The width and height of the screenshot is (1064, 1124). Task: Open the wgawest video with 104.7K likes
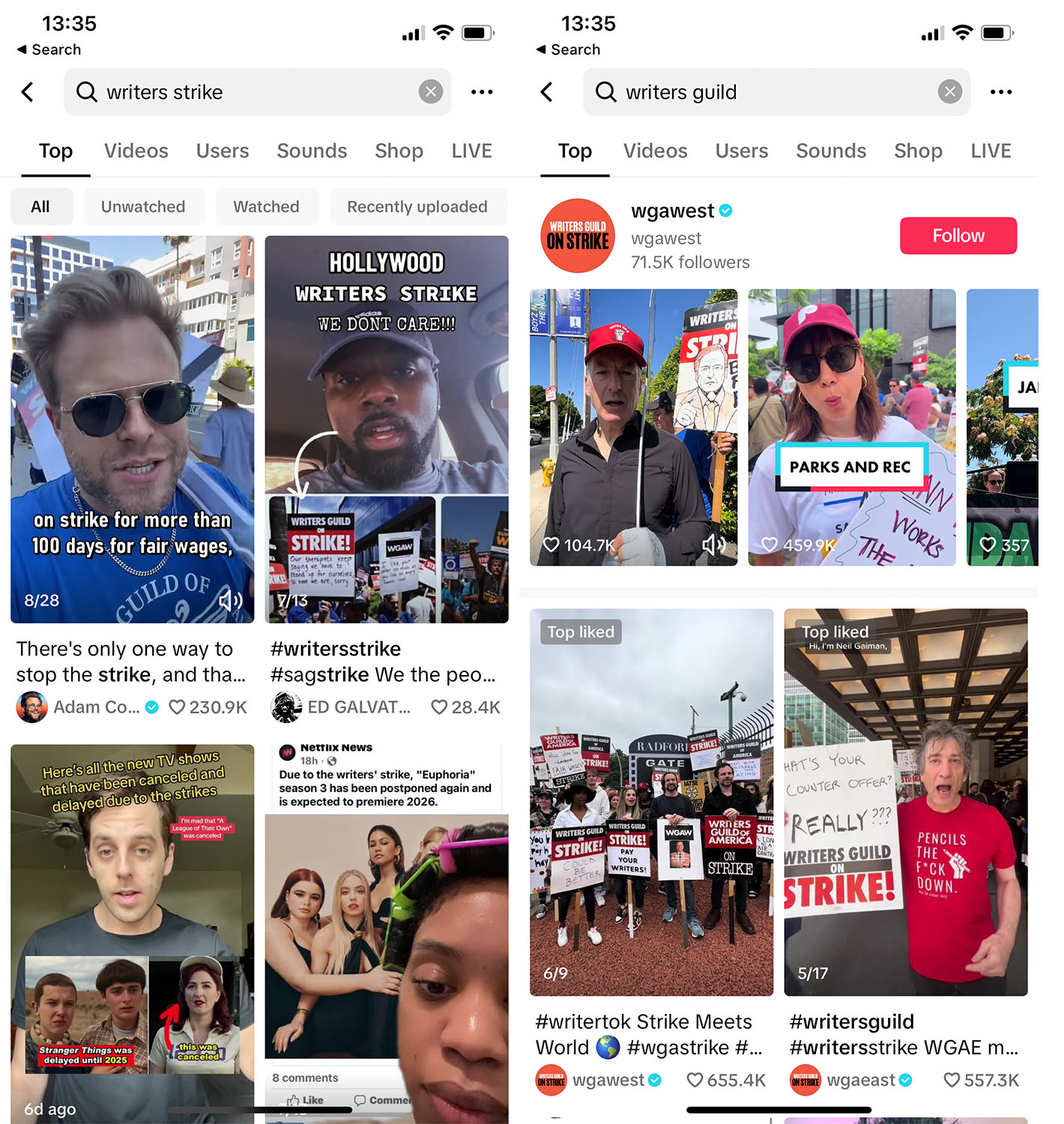click(633, 427)
